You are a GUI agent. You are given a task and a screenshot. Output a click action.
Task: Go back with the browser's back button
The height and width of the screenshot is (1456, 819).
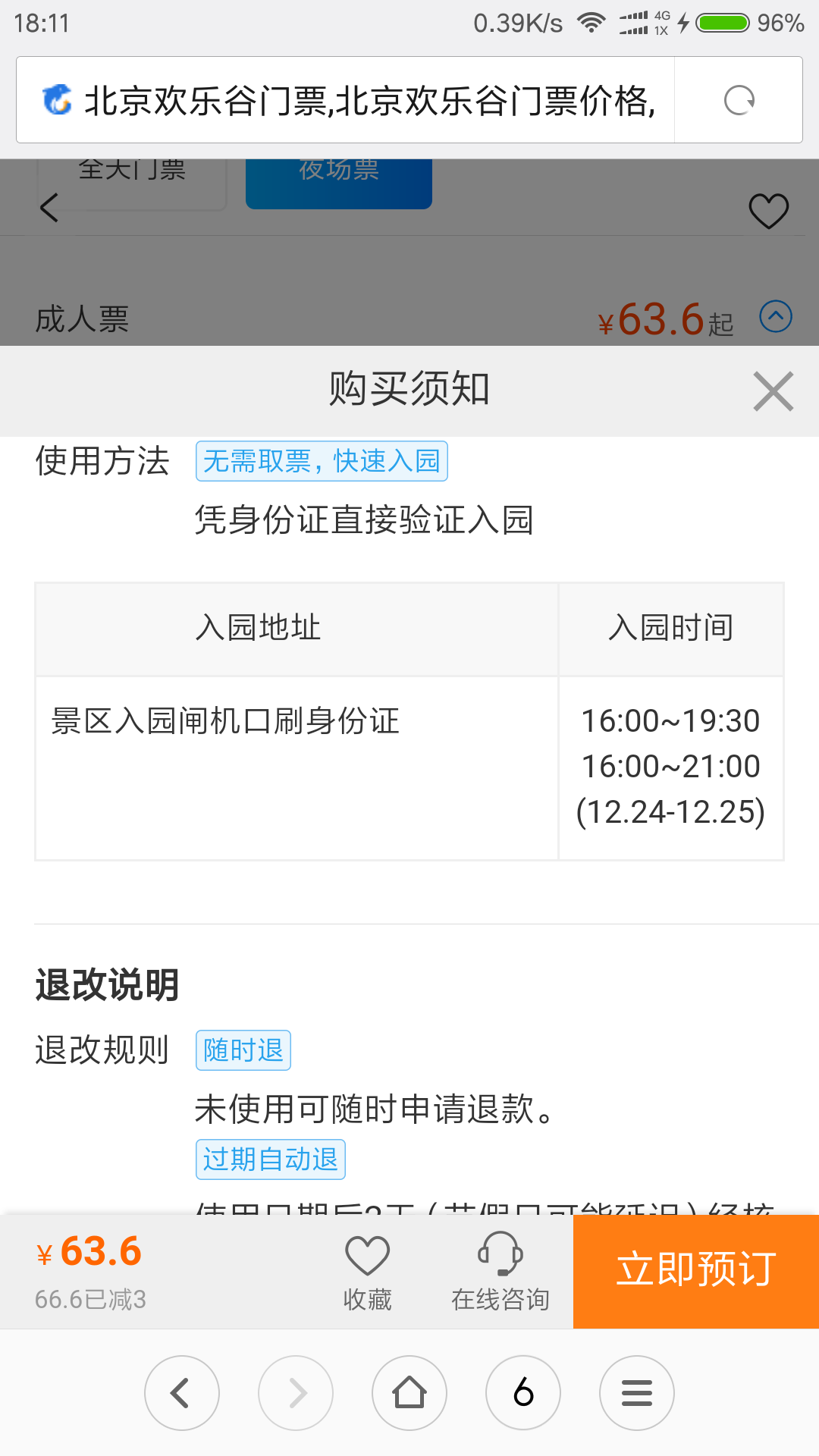coord(182,1392)
